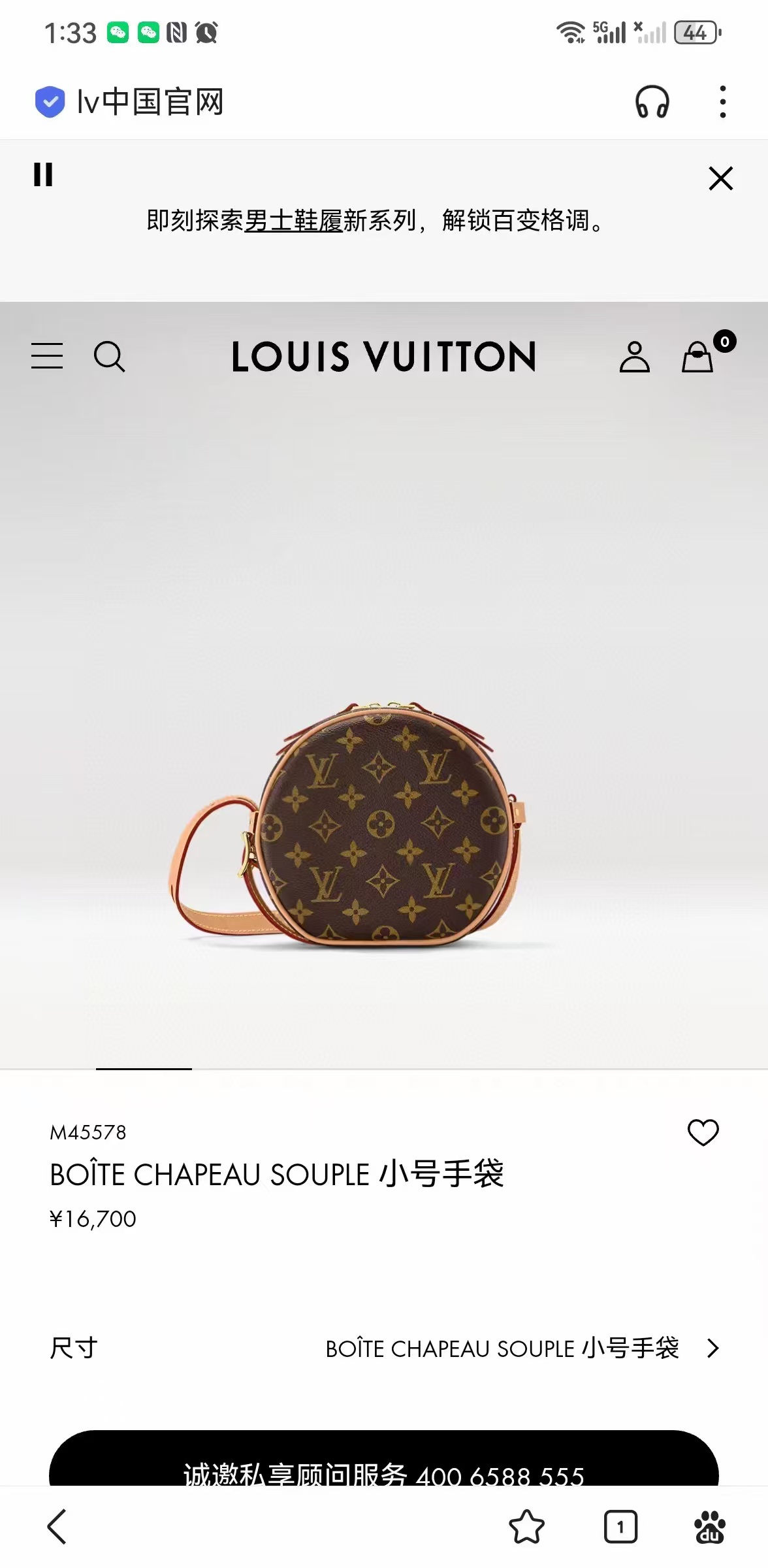Image resolution: width=768 pixels, height=1568 pixels.
Task: Pause the banner carousel
Action: (43, 174)
